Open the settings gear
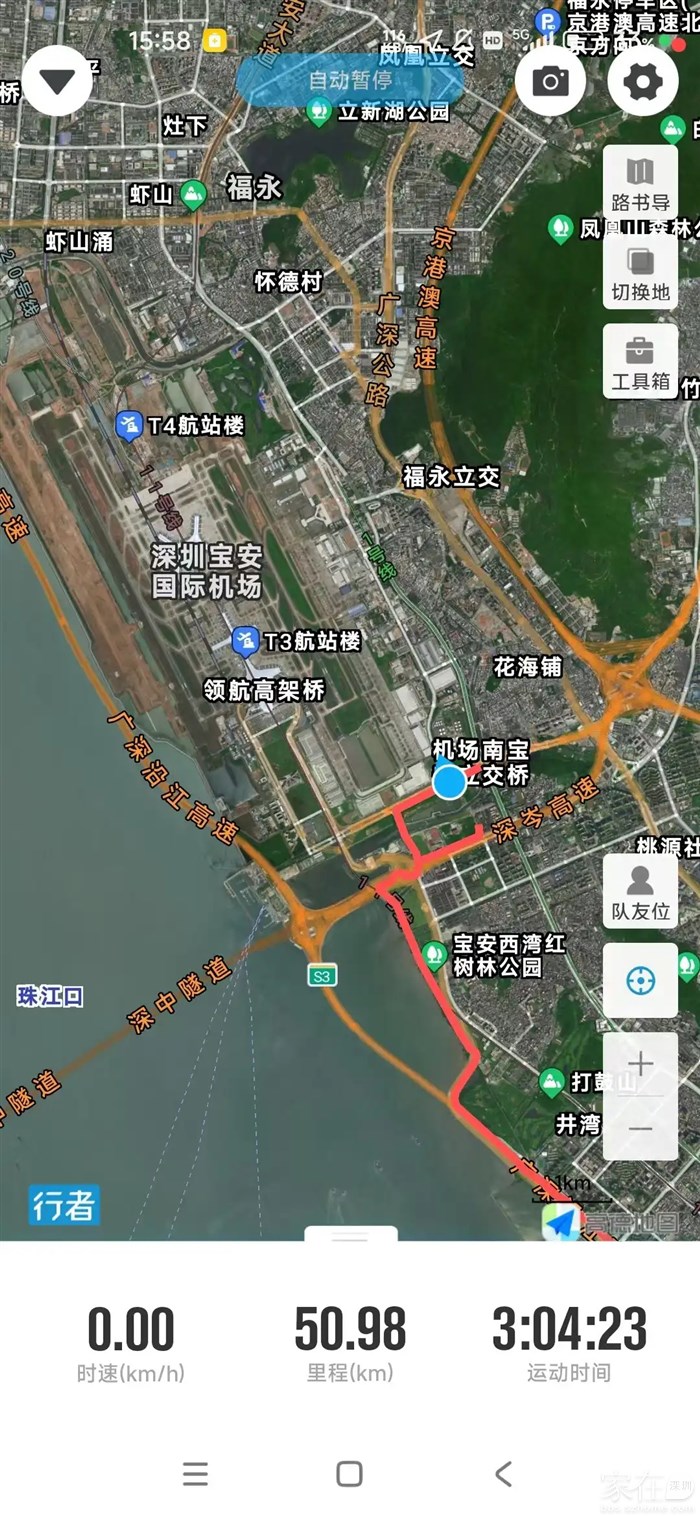700x1516 pixels. [642, 81]
